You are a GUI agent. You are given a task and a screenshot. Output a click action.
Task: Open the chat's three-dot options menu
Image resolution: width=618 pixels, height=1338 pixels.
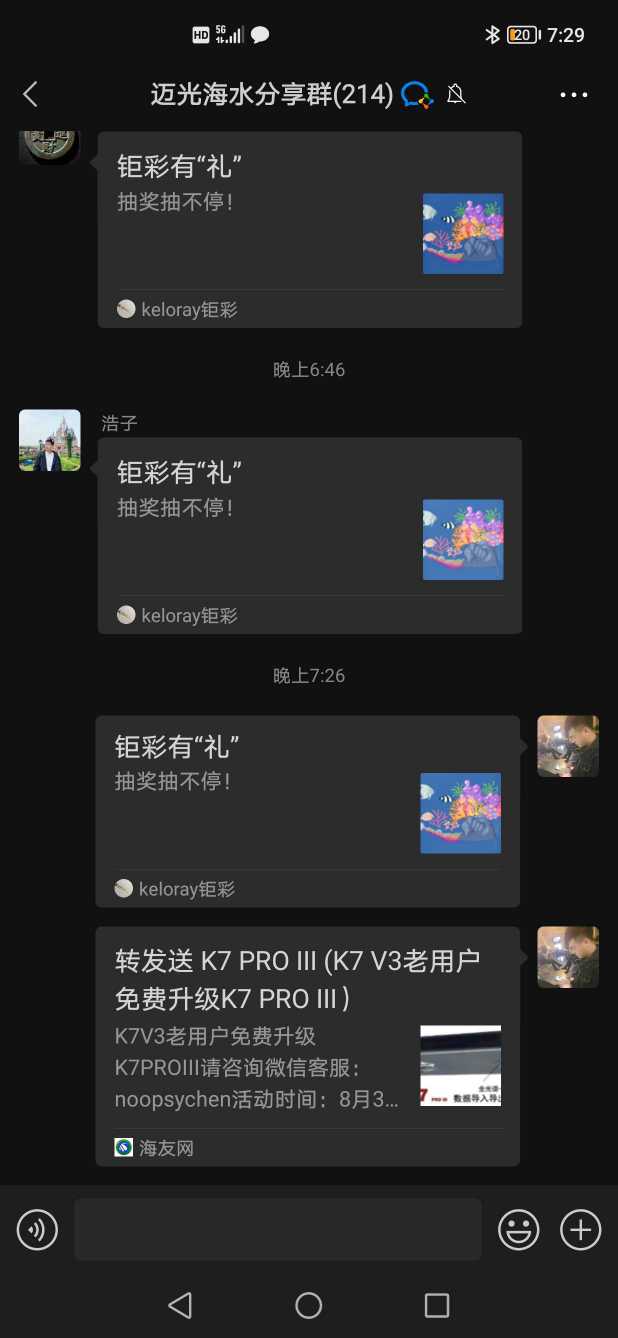(574, 95)
